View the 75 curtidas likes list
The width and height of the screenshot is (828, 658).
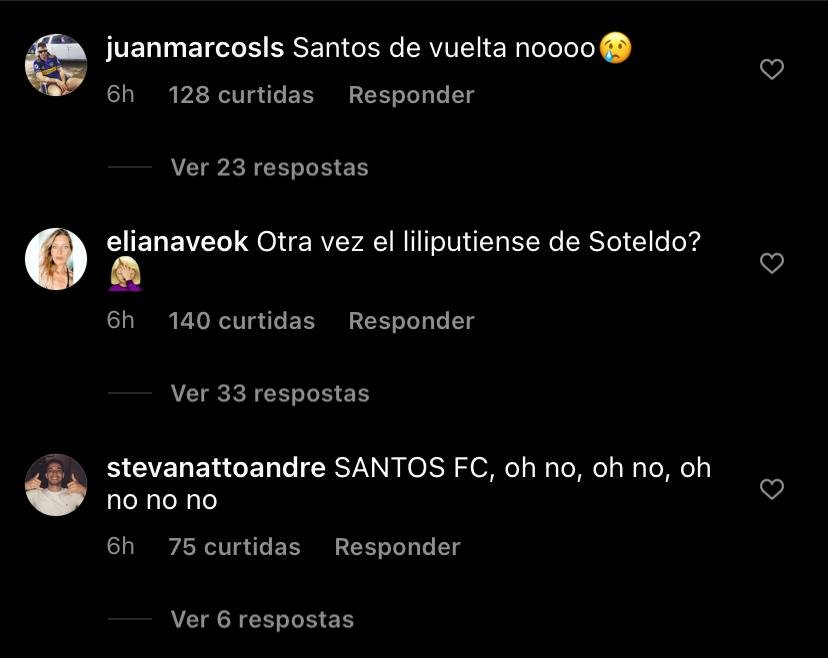(234, 547)
